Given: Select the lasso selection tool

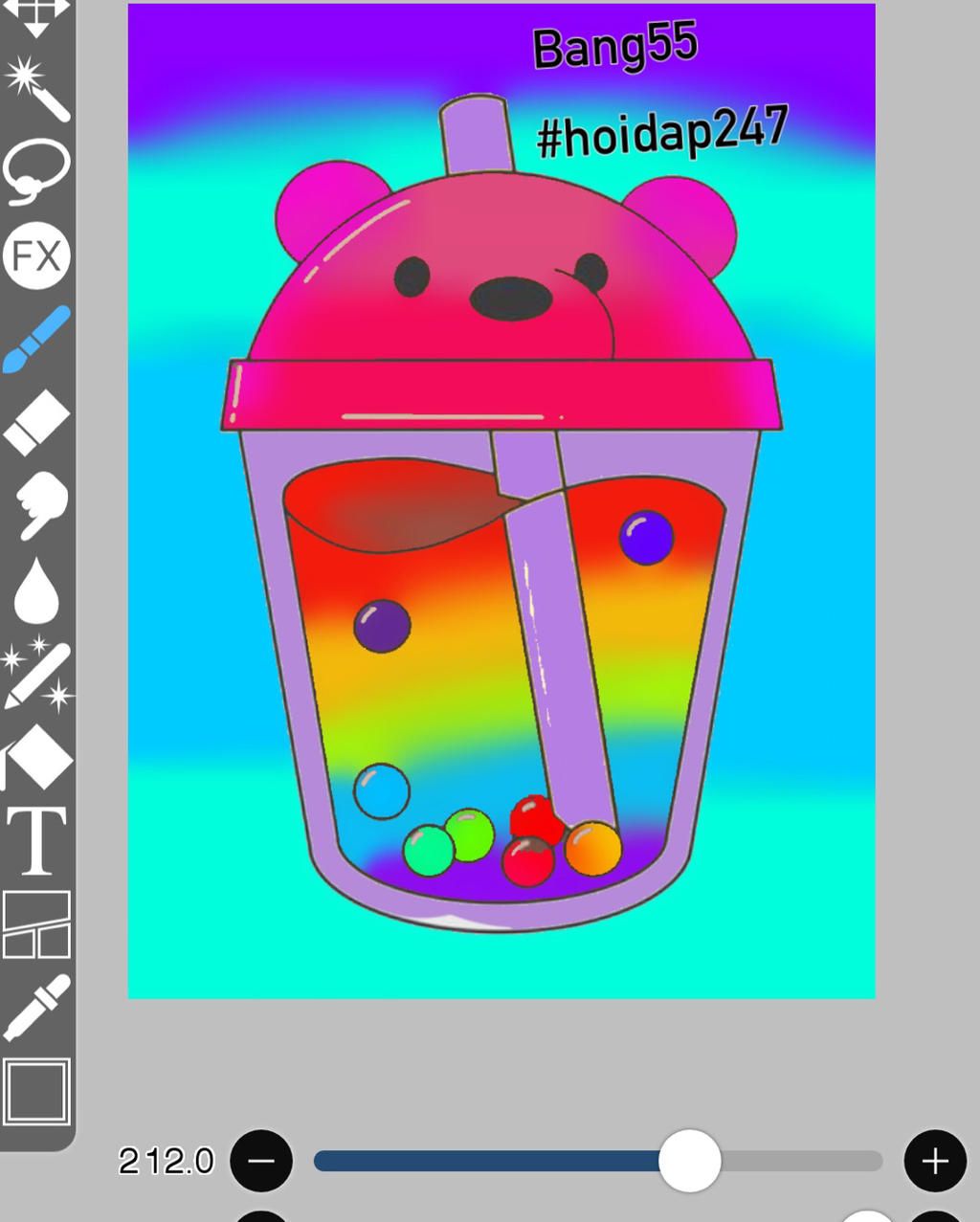Looking at the screenshot, I should tap(36, 172).
